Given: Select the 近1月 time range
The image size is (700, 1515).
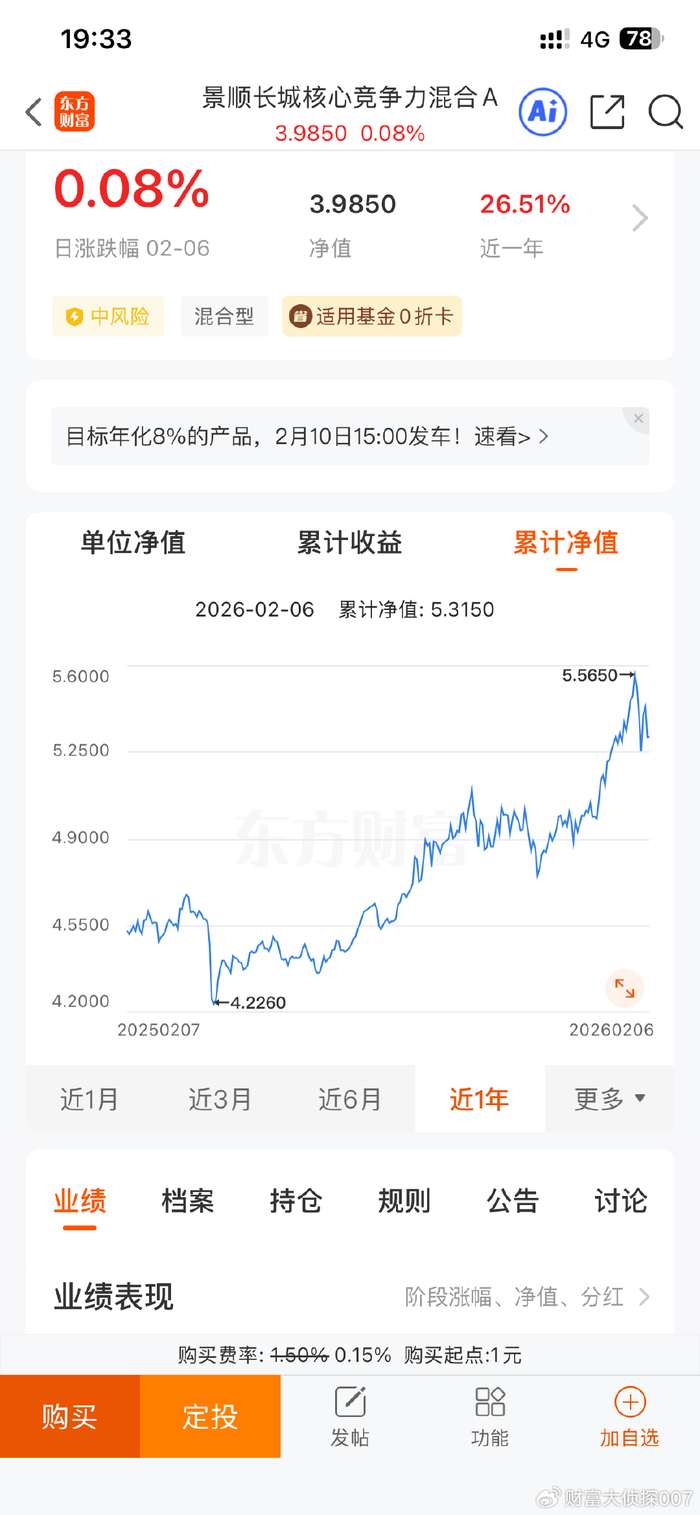Looking at the screenshot, I should (x=90, y=1099).
